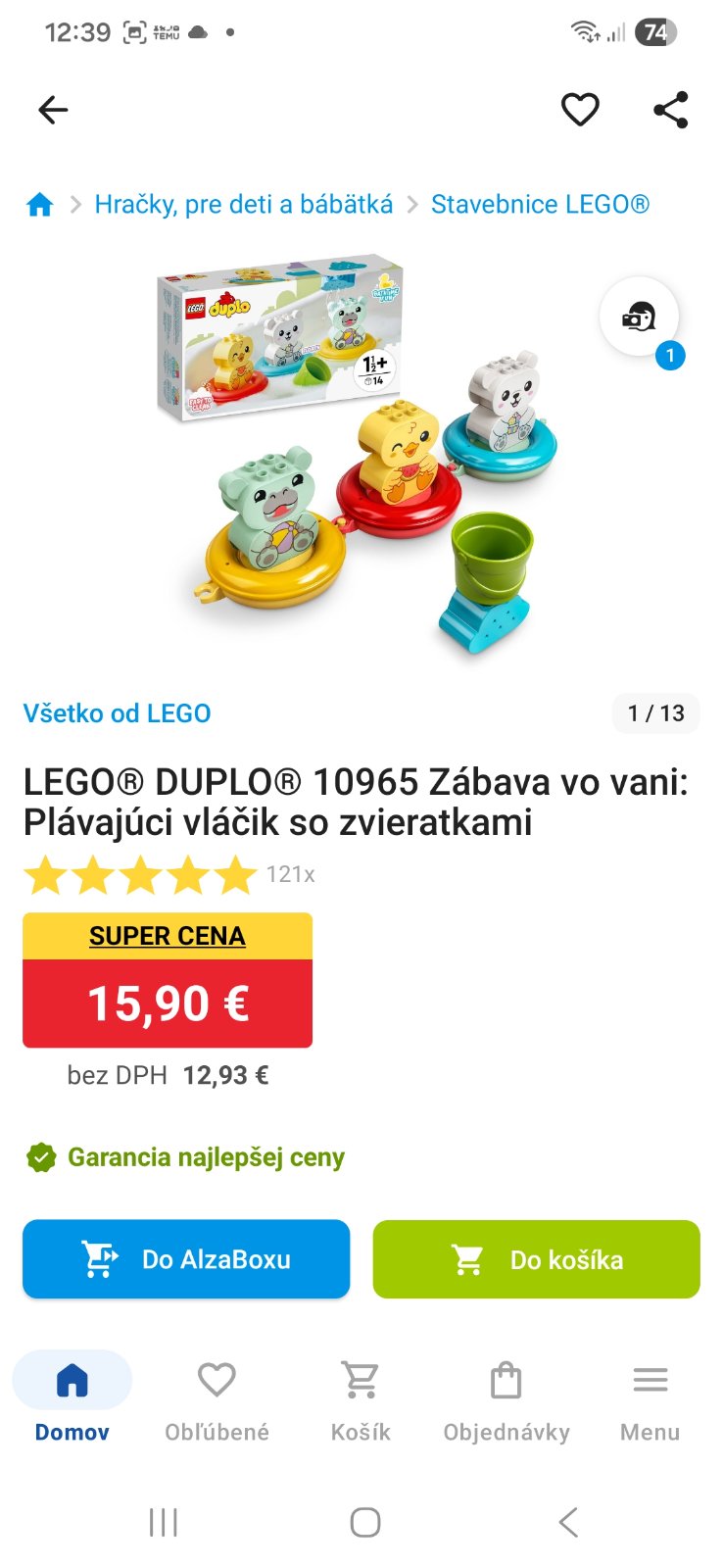Open the 121x star ratings
The width and height of the screenshot is (723, 1568).
(169, 875)
